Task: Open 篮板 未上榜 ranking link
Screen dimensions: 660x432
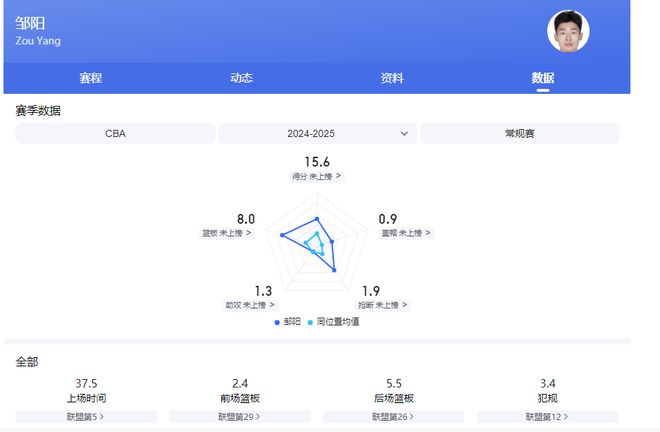Action: (226, 233)
